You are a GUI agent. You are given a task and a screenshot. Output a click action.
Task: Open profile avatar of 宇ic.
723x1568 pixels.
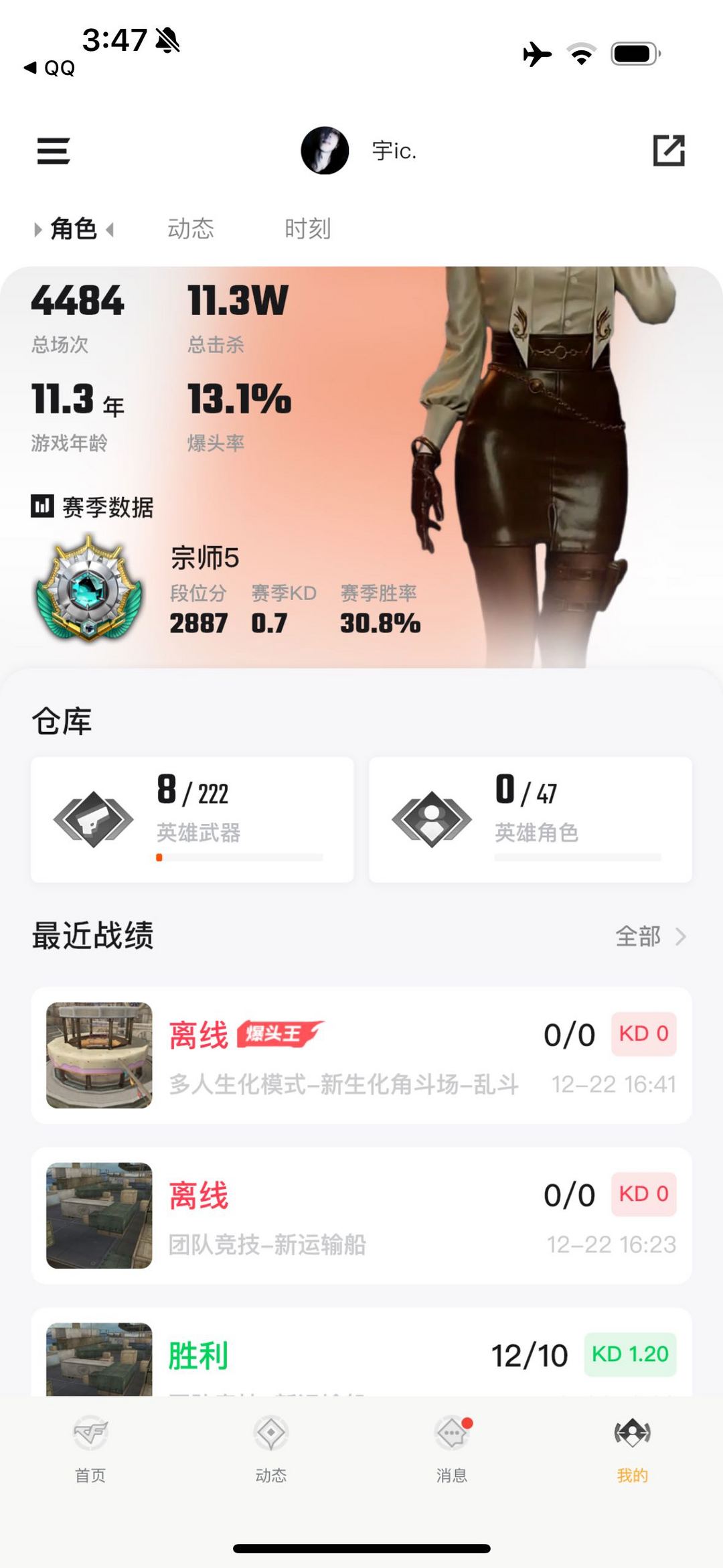pos(325,151)
